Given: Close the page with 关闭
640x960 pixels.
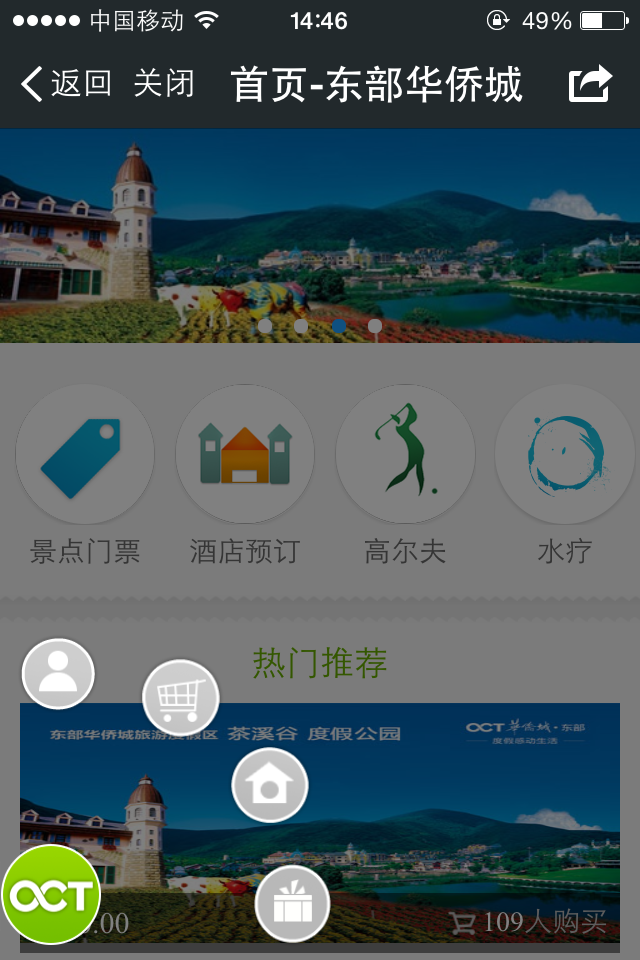Looking at the screenshot, I should coord(164,84).
